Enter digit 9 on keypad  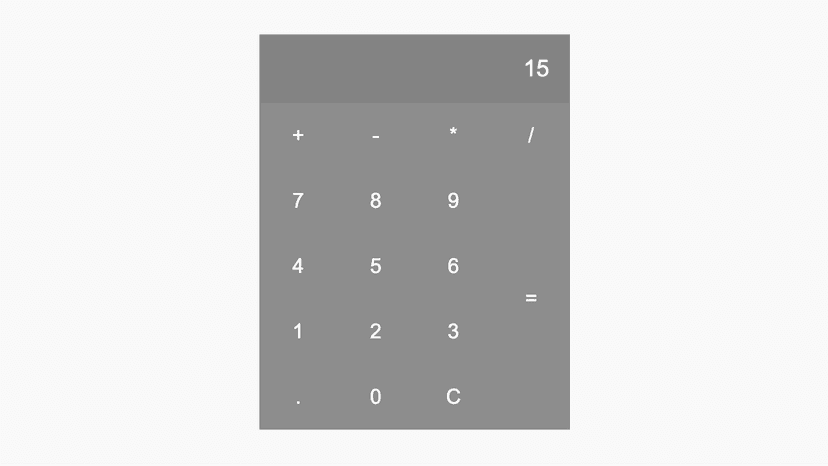(x=453, y=201)
